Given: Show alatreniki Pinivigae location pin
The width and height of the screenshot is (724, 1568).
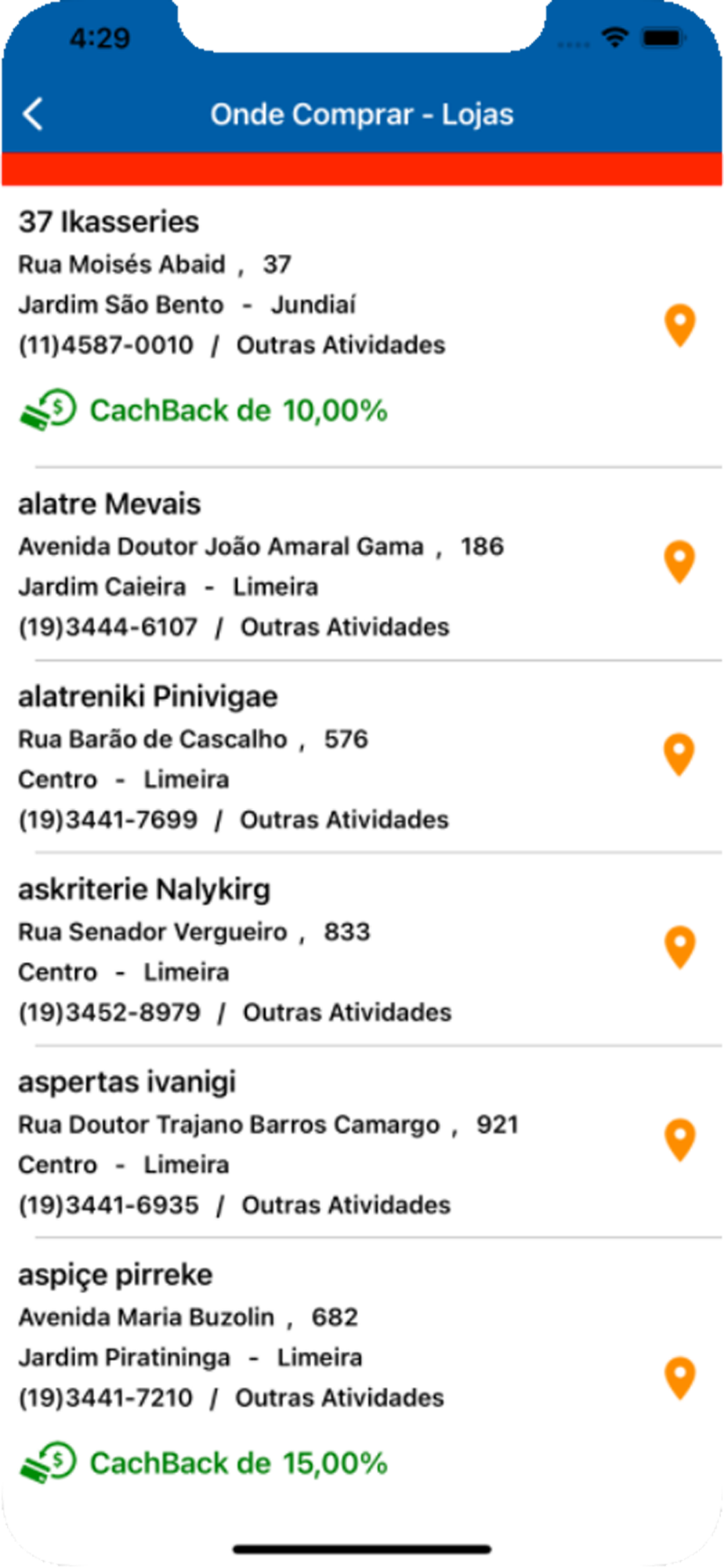Looking at the screenshot, I should [x=679, y=754].
